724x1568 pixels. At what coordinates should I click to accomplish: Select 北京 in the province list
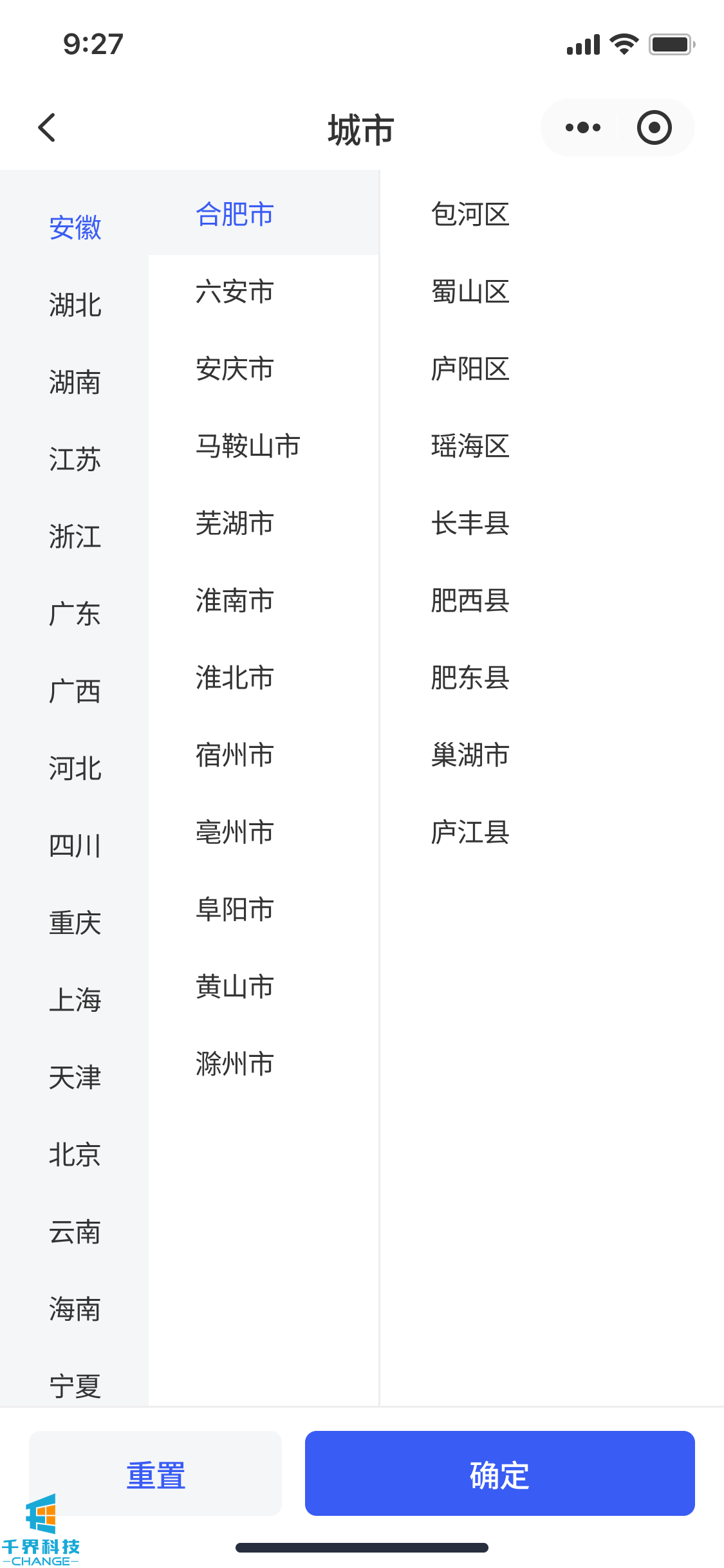[x=75, y=1155]
